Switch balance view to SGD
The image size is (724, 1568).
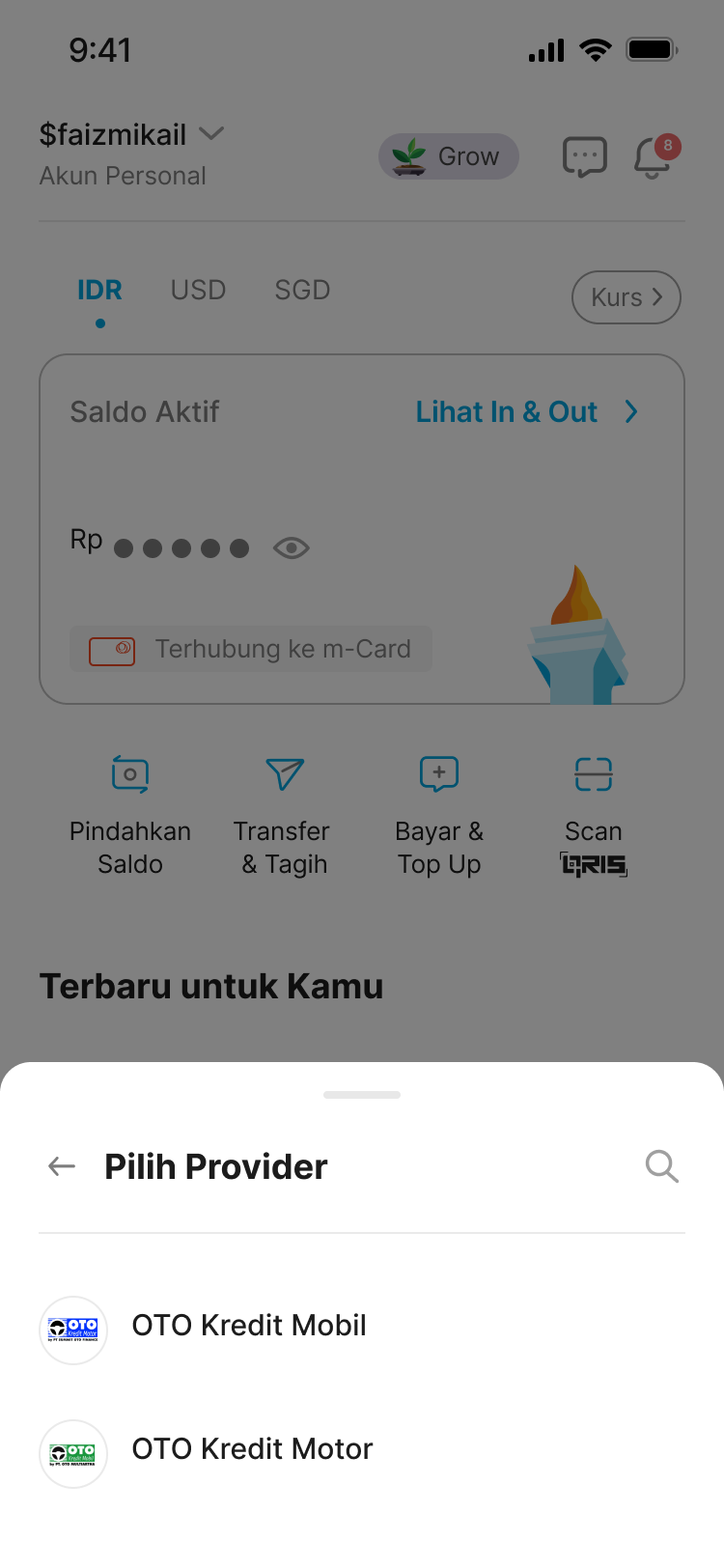[x=302, y=289]
